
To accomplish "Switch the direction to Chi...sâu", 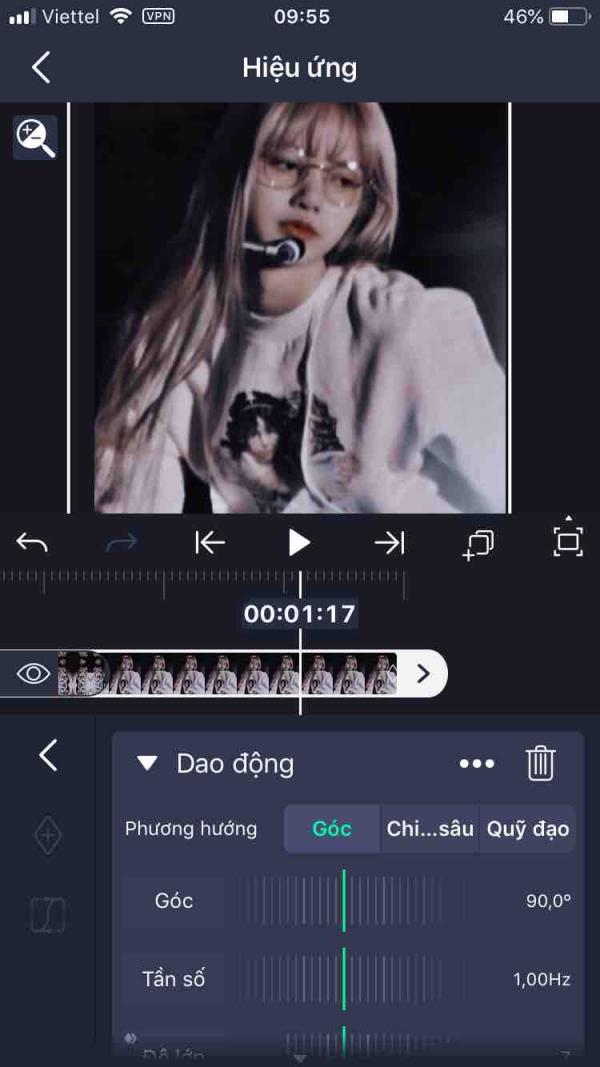I will coord(430,829).
